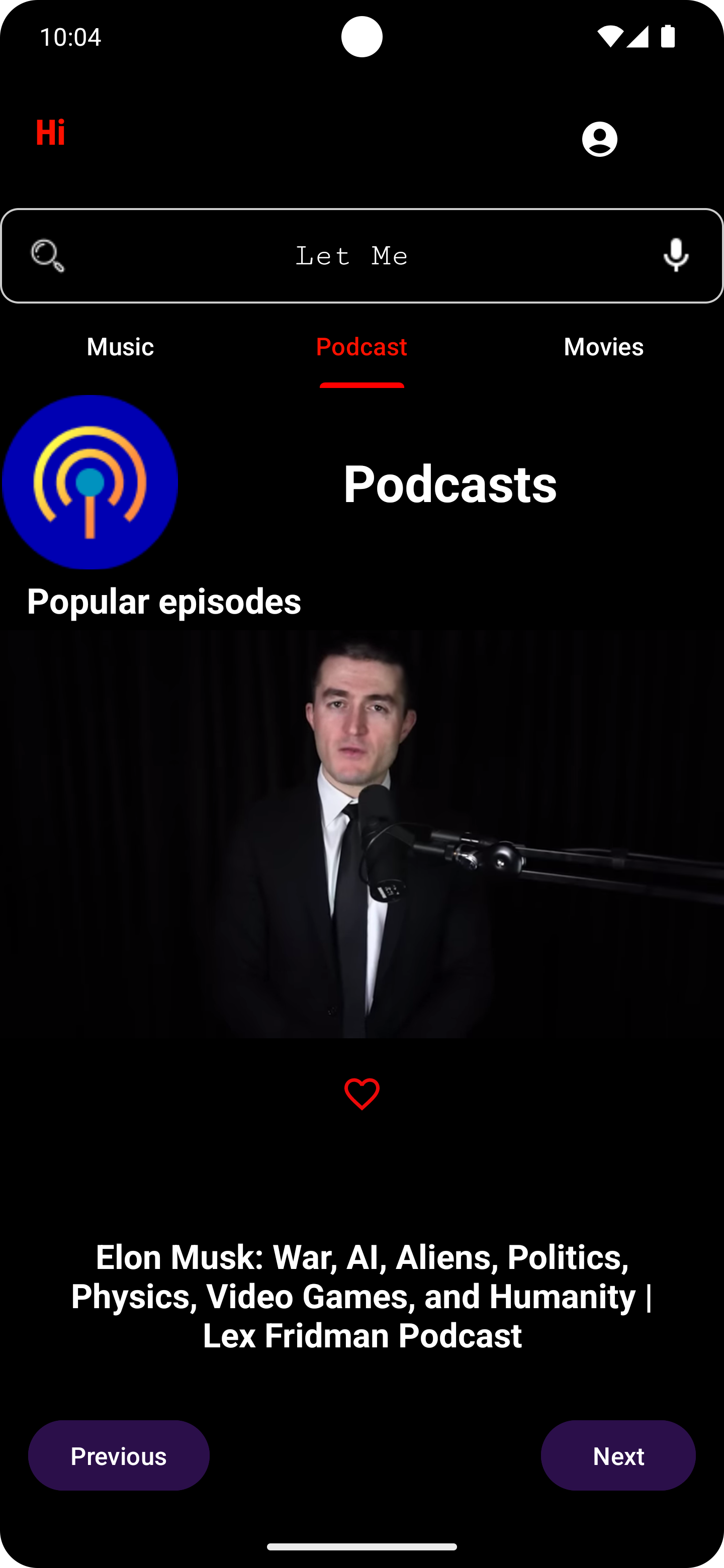This screenshot has height=1568, width=724.
Task: Tap the magnifier search icon
Action: coord(47,256)
